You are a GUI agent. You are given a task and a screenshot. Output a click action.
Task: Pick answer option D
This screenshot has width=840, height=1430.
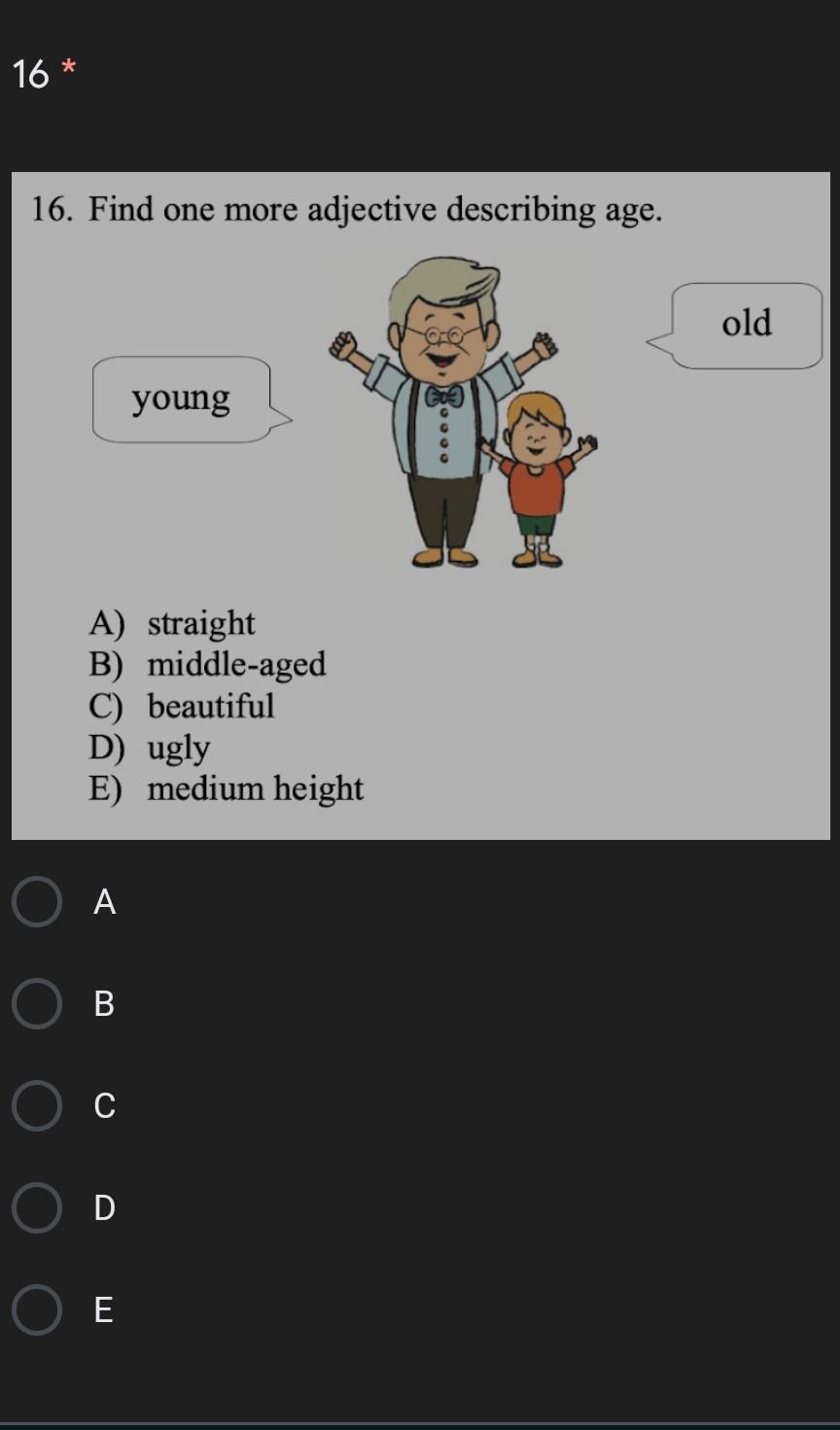pyautogui.click(x=37, y=1207)
